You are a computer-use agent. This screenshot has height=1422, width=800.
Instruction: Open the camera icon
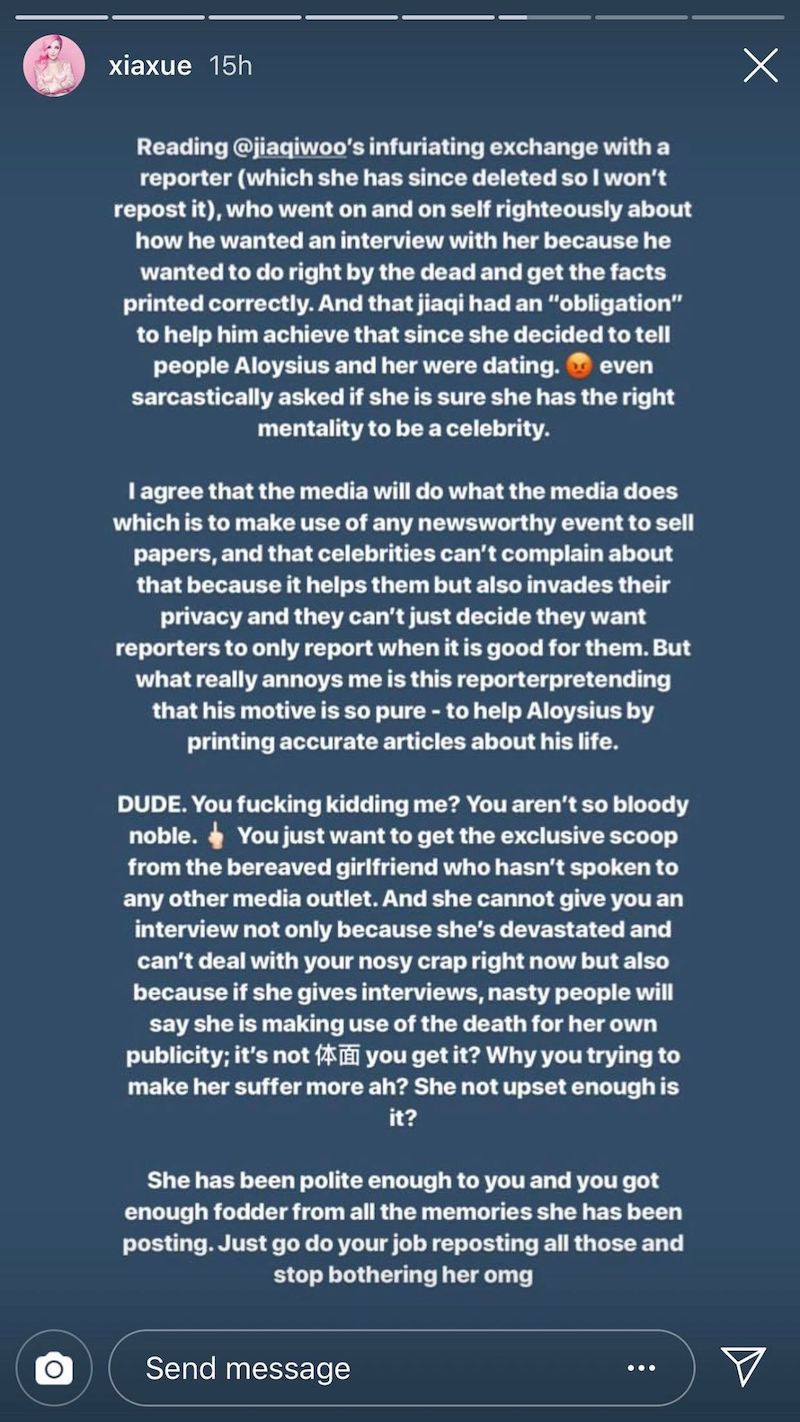[x=53, y=1368]
